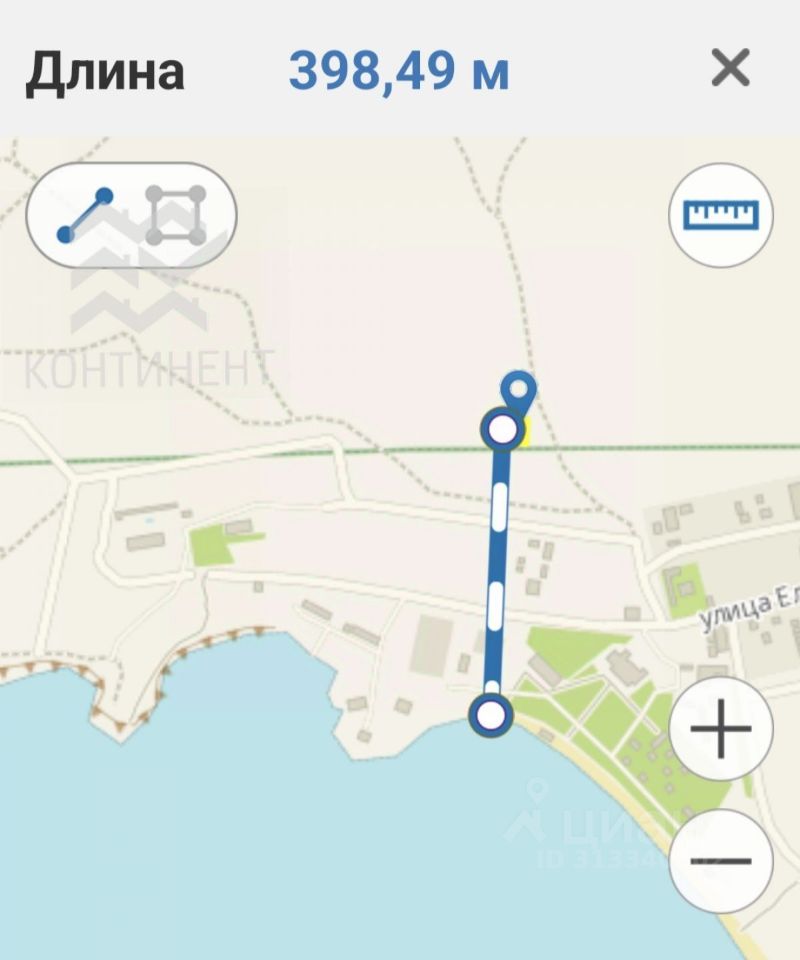Close the length measurement panel

click(730, 69)
